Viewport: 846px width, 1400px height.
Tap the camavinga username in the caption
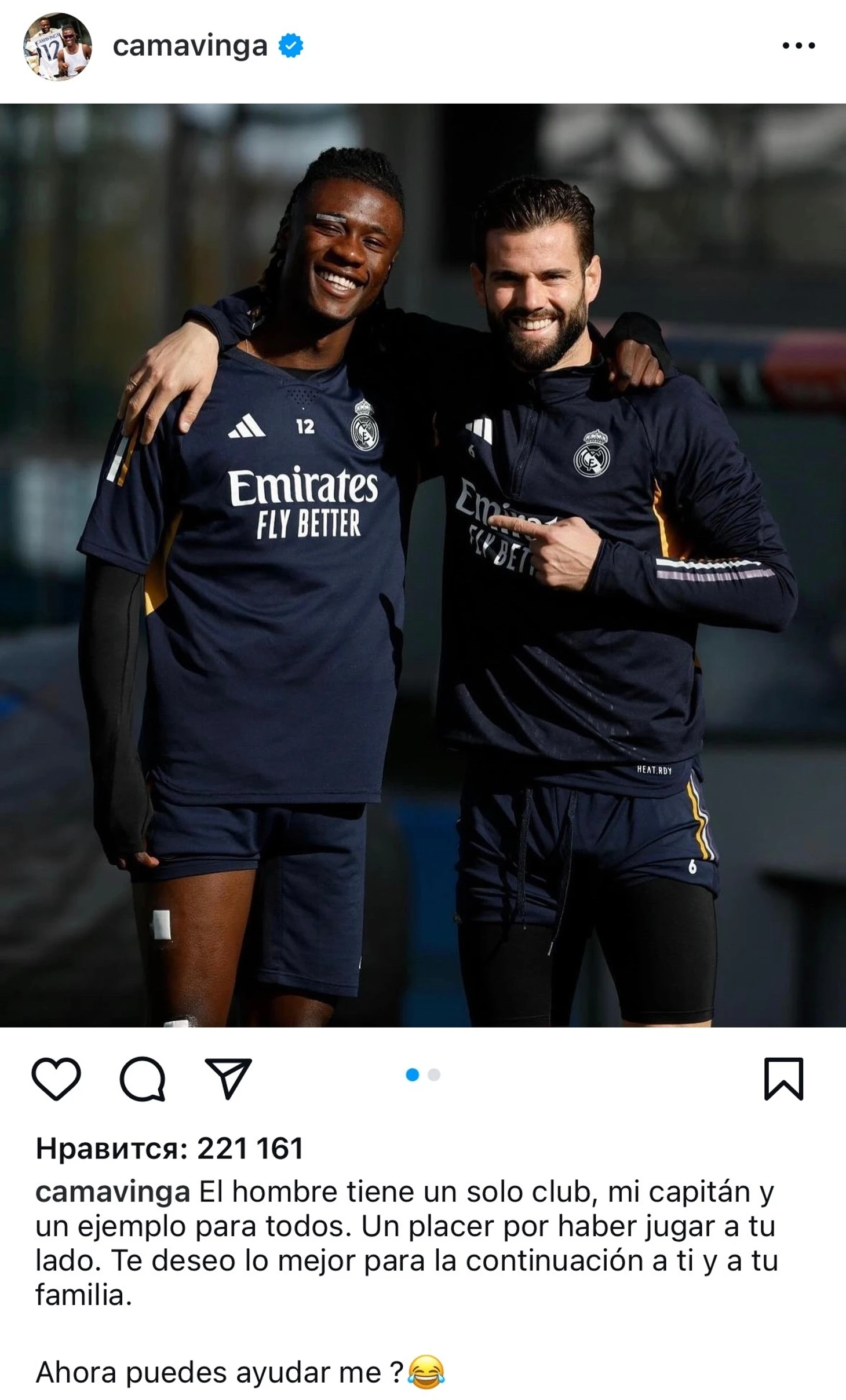pyautogui.click(x=113, y=1192)
